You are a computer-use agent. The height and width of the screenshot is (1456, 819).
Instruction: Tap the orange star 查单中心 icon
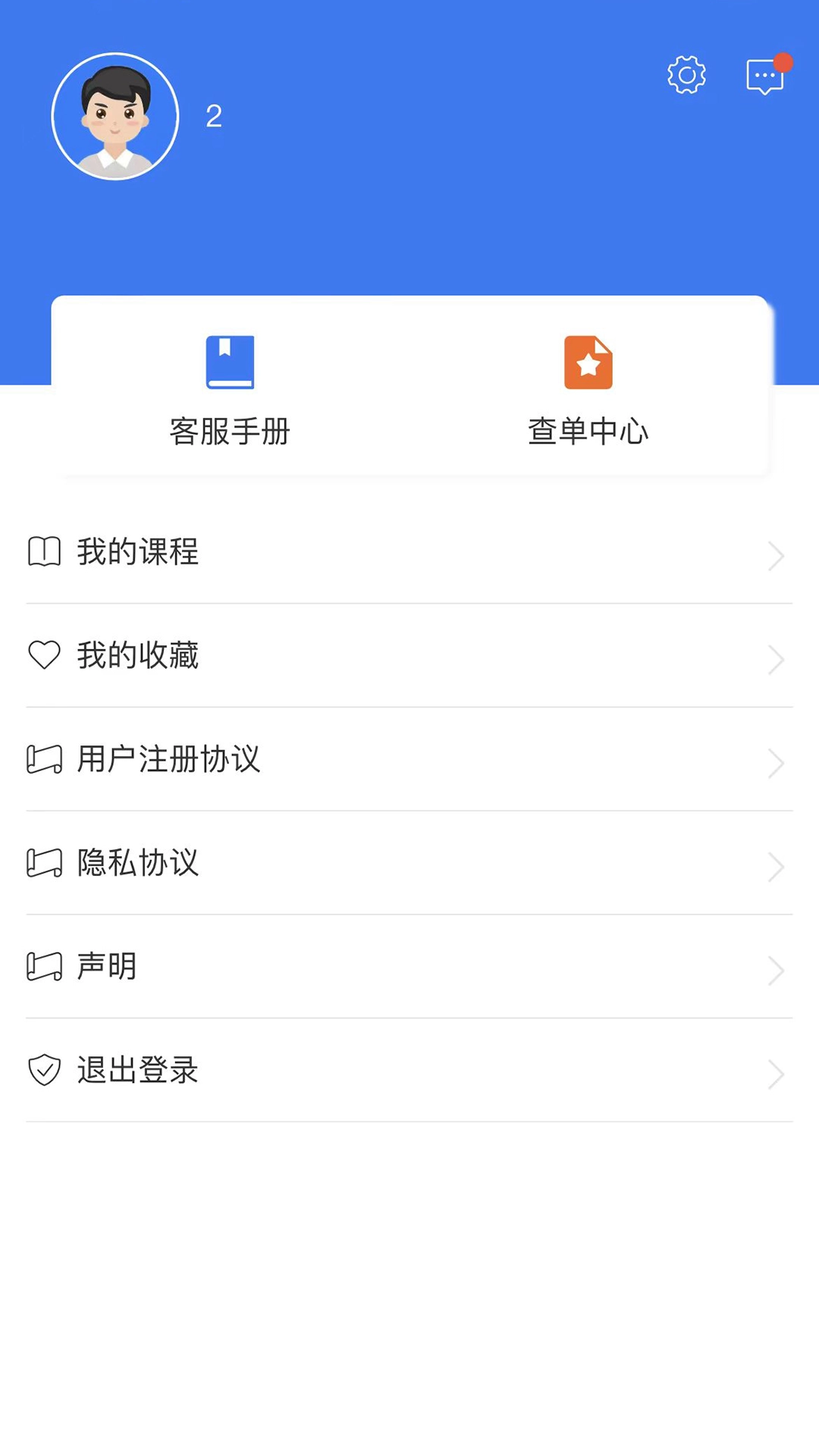coord(588,362)
